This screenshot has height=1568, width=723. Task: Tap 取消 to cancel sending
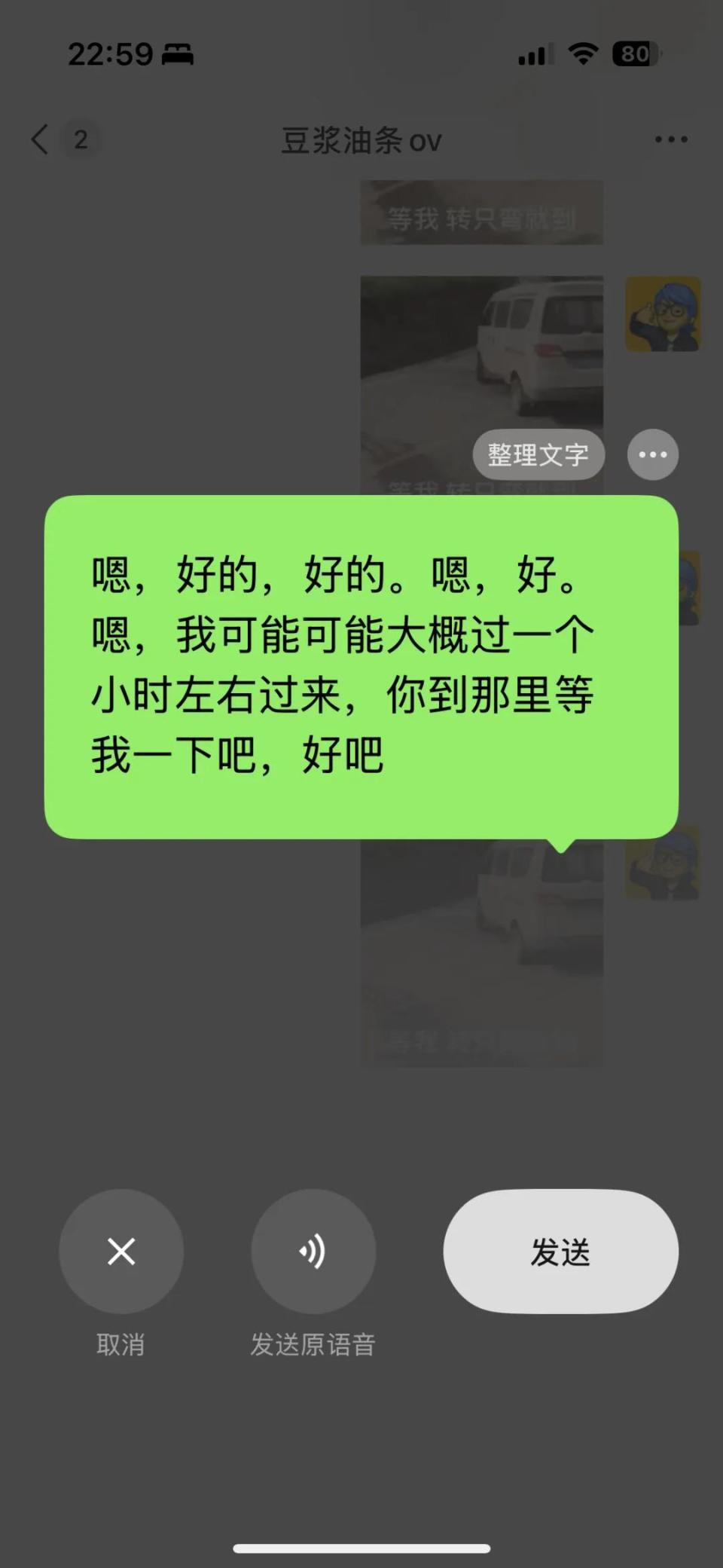(121, 1345)
